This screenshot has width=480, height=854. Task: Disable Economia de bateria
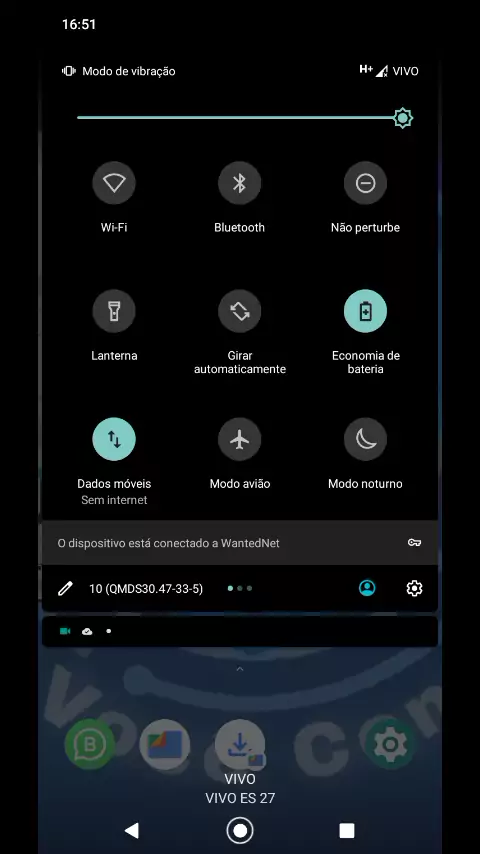(366, 311)
